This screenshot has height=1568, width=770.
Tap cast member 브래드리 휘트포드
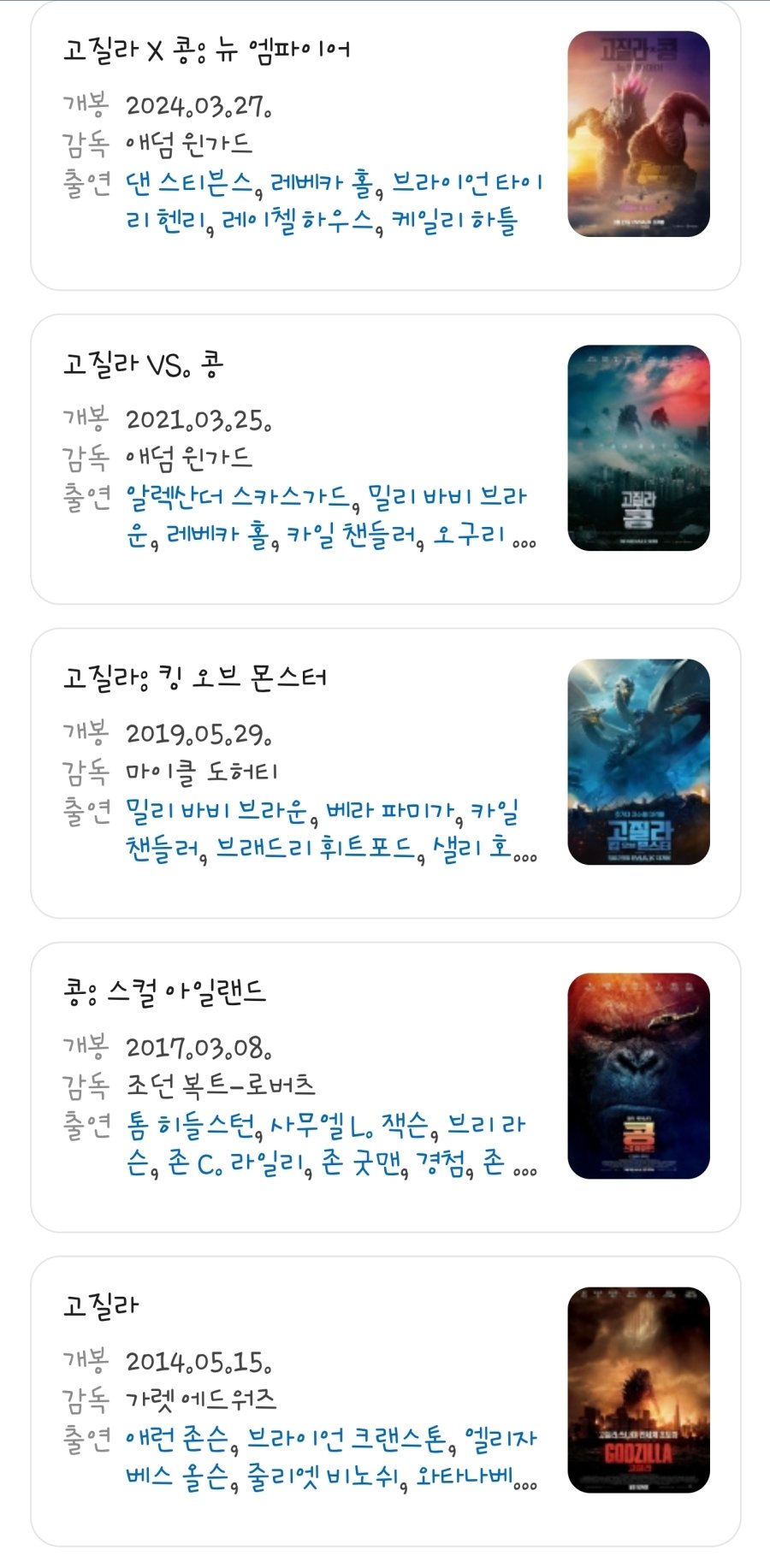(315, 849)
